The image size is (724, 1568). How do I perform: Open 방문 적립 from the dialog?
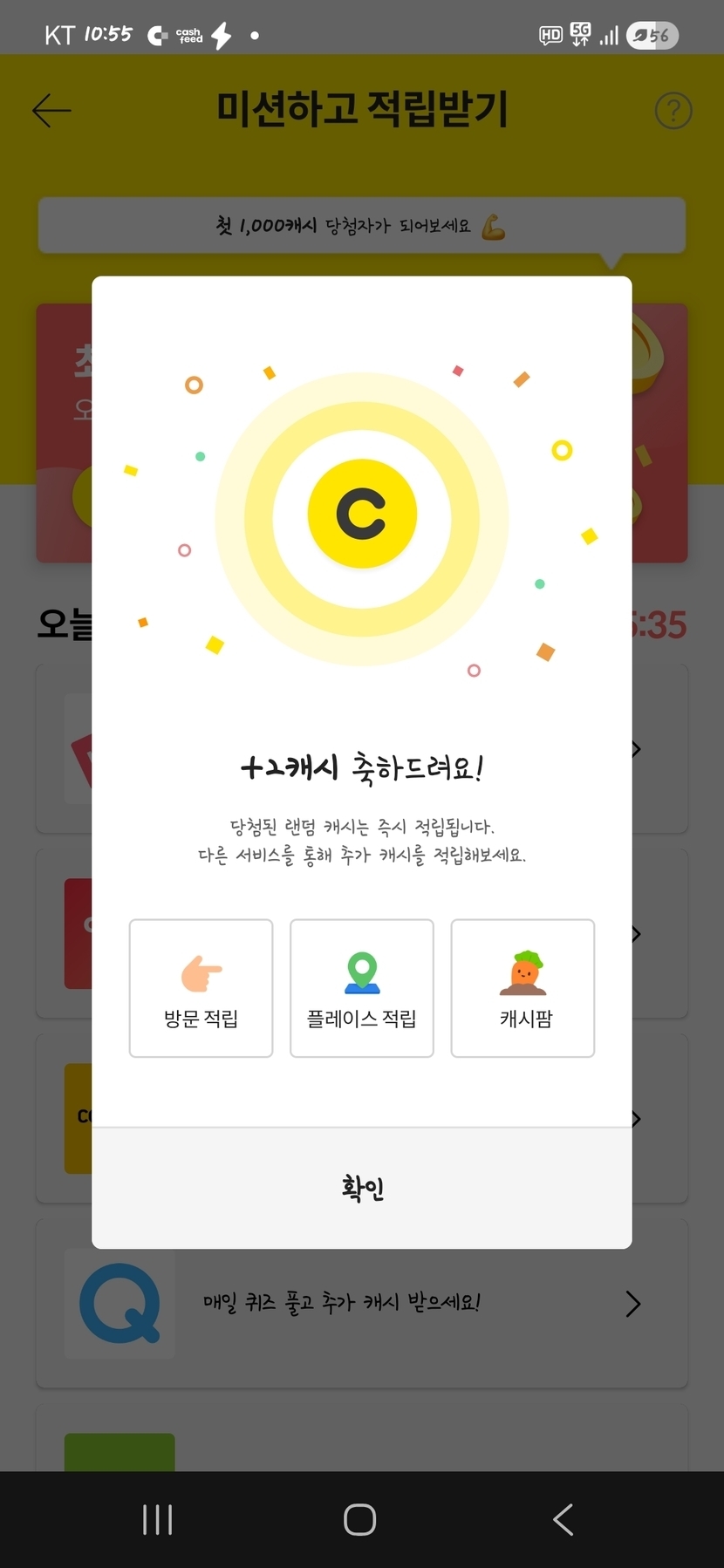point(201,988)
